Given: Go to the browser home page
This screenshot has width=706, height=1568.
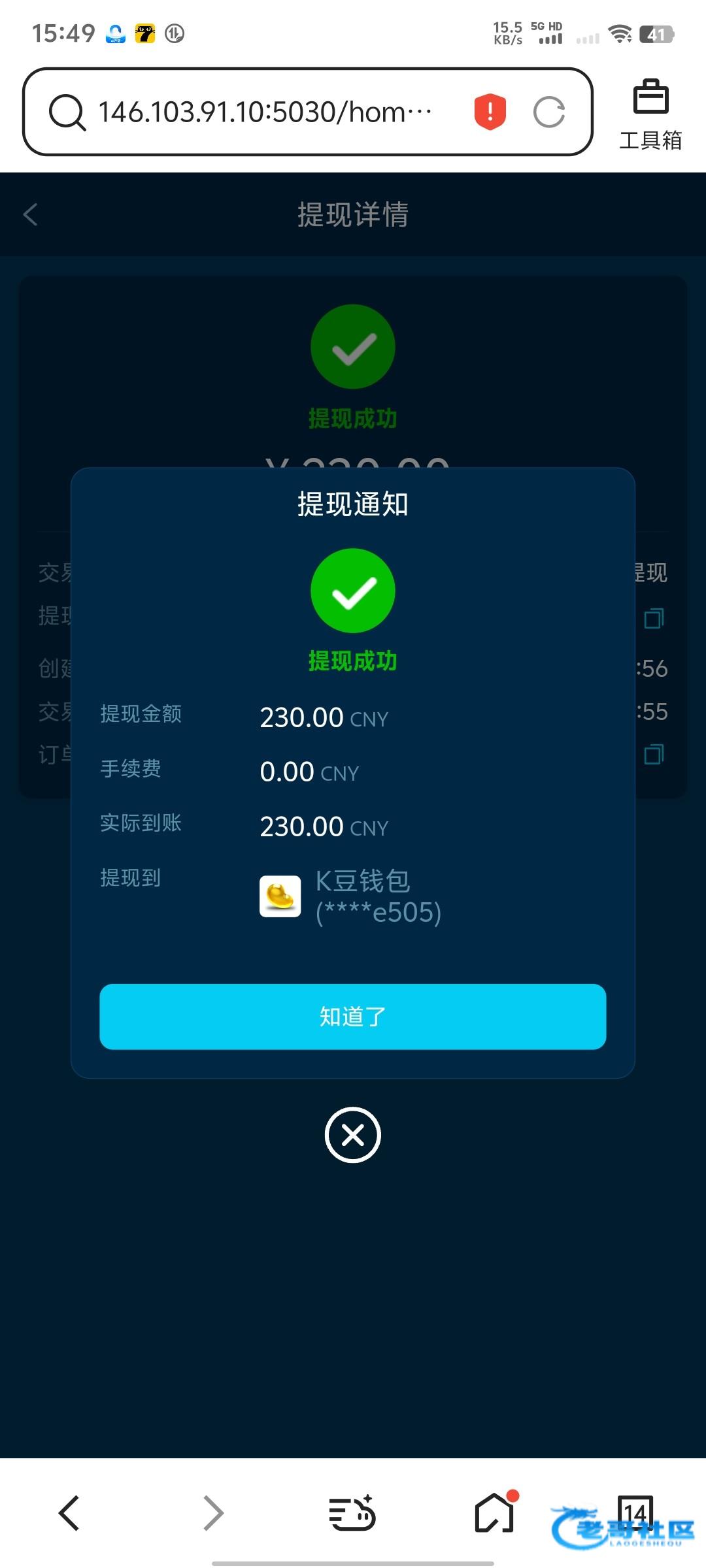Looking at the screenshot, I should (x=494, y=1513).
